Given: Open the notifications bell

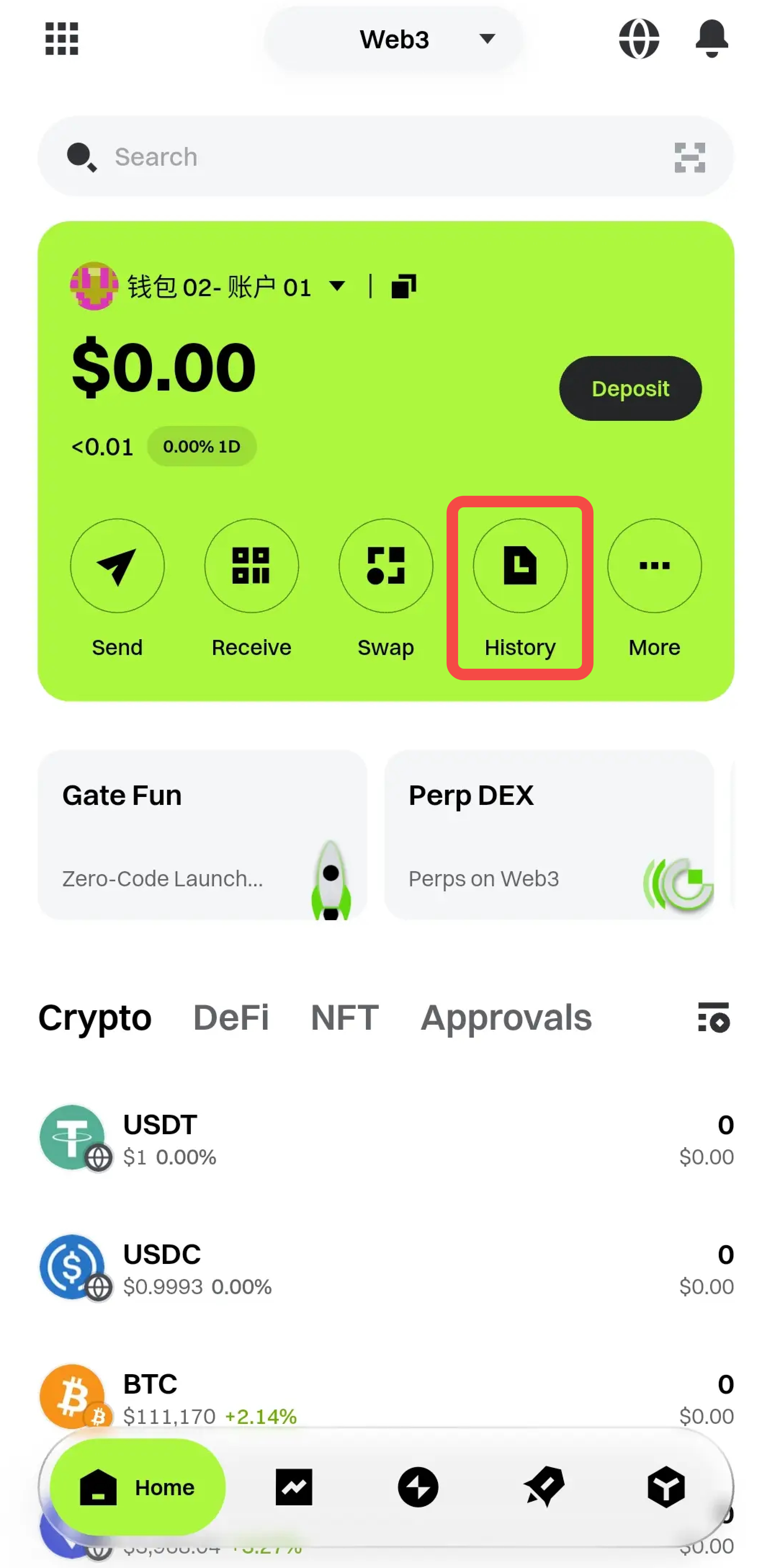Looking at the screenshot, I should coord(711,39).
